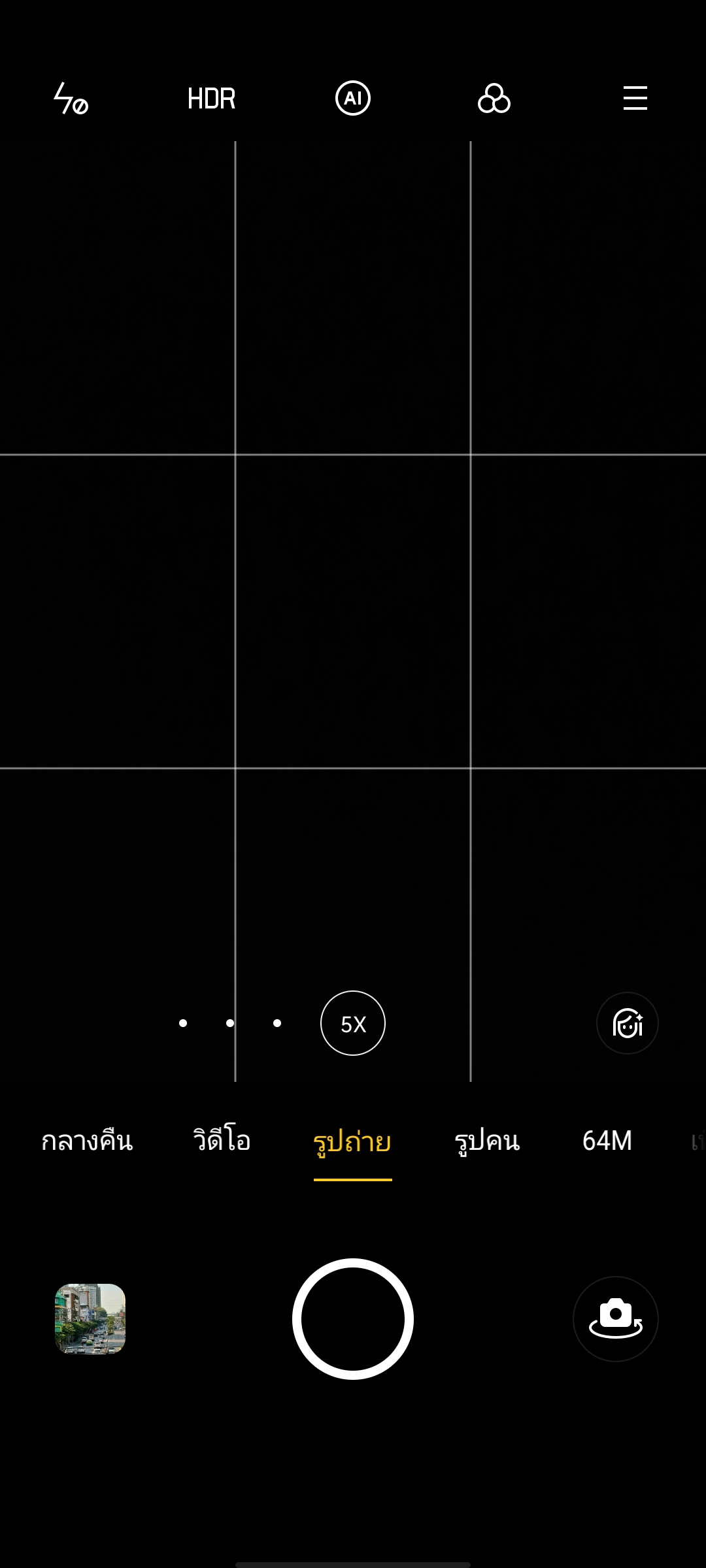Switch to 64M mode
This screenshot has height=1568, width=706.
(x=607, y=1141)
